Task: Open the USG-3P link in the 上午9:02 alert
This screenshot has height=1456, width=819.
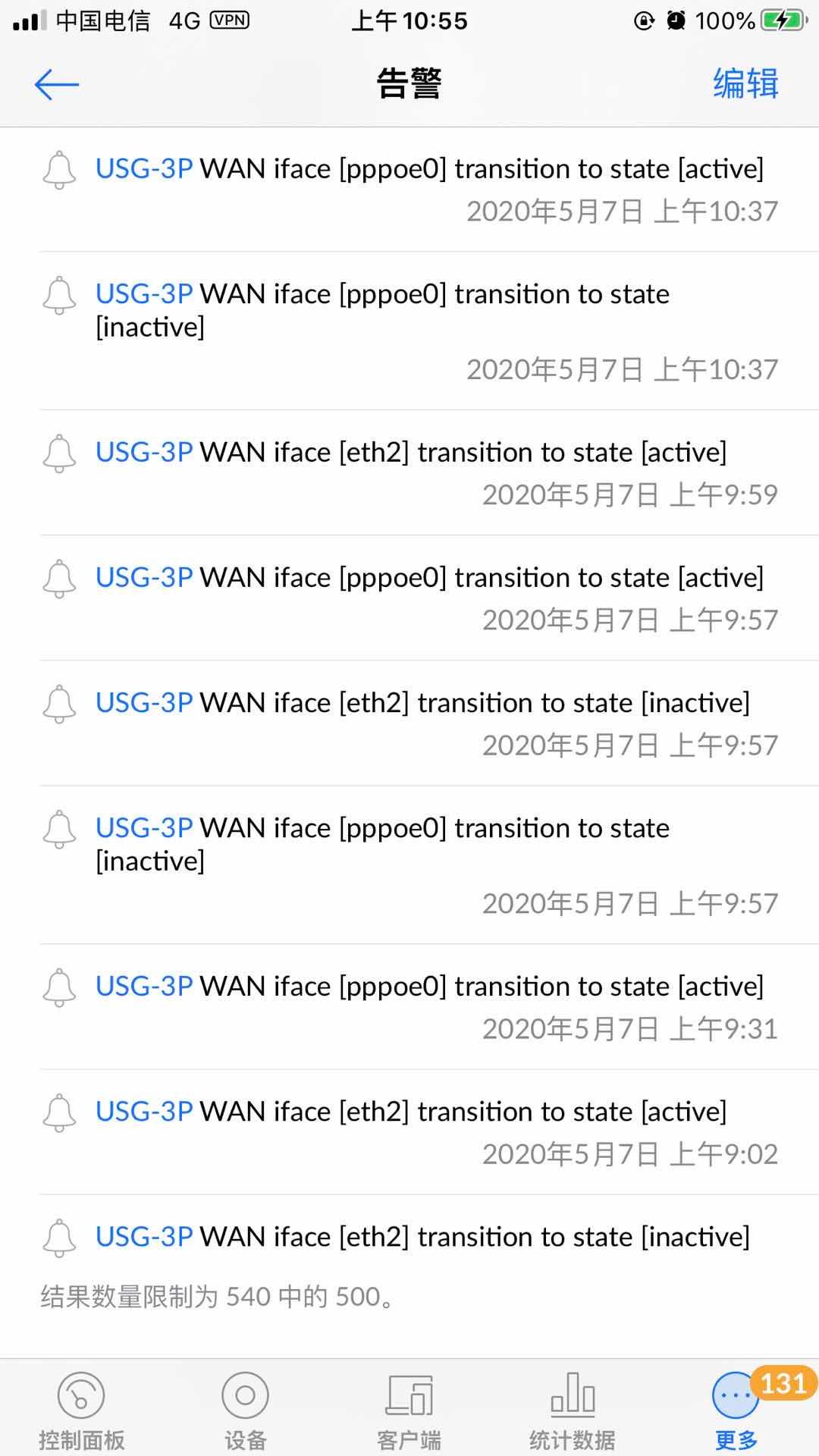Action: [x=144, y=1112]
